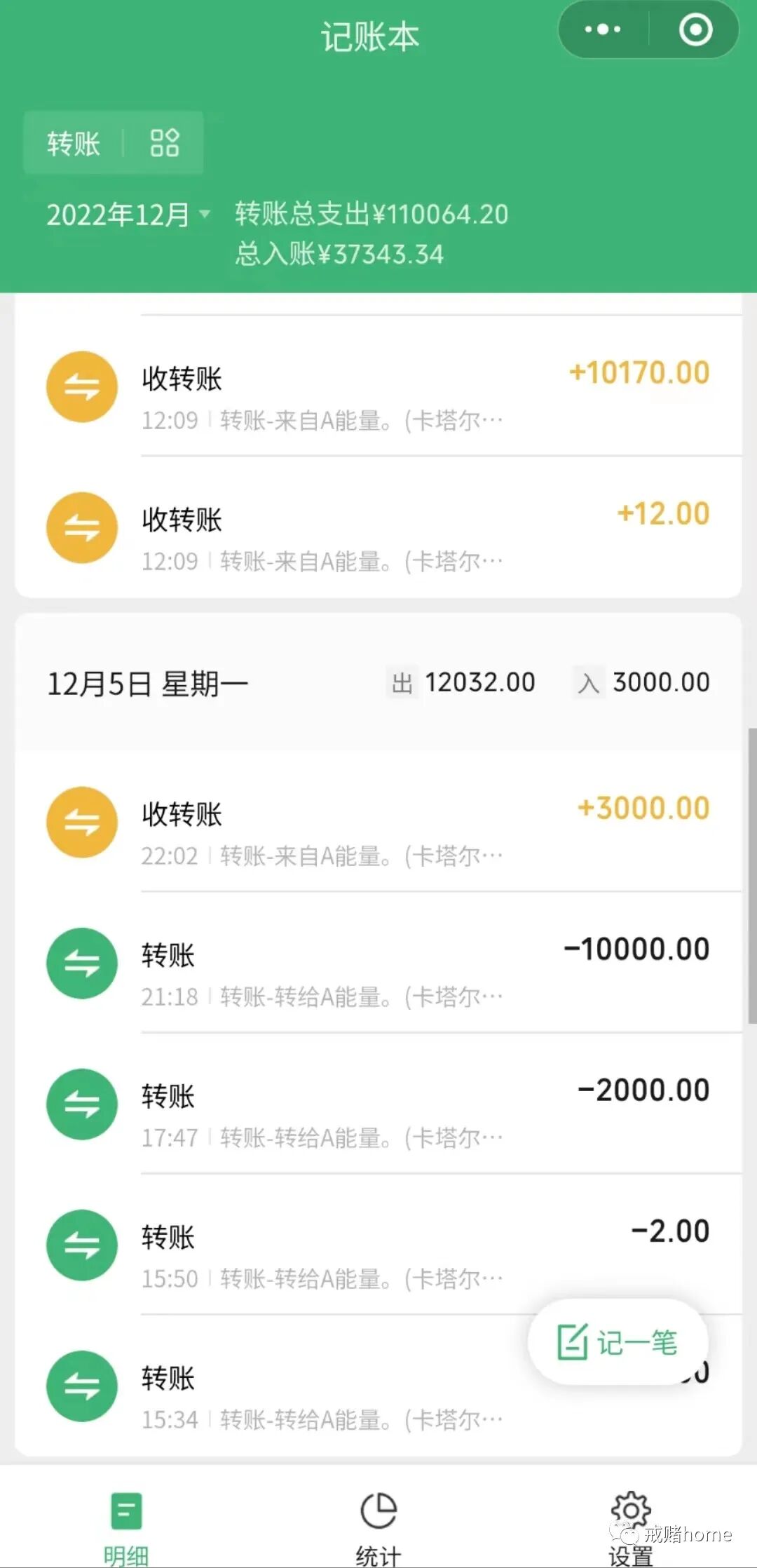Viewport: 757px width, 1568px height.
Task: Open the -10000.00 转账 entry at 21:18
Action: point(378,964)
